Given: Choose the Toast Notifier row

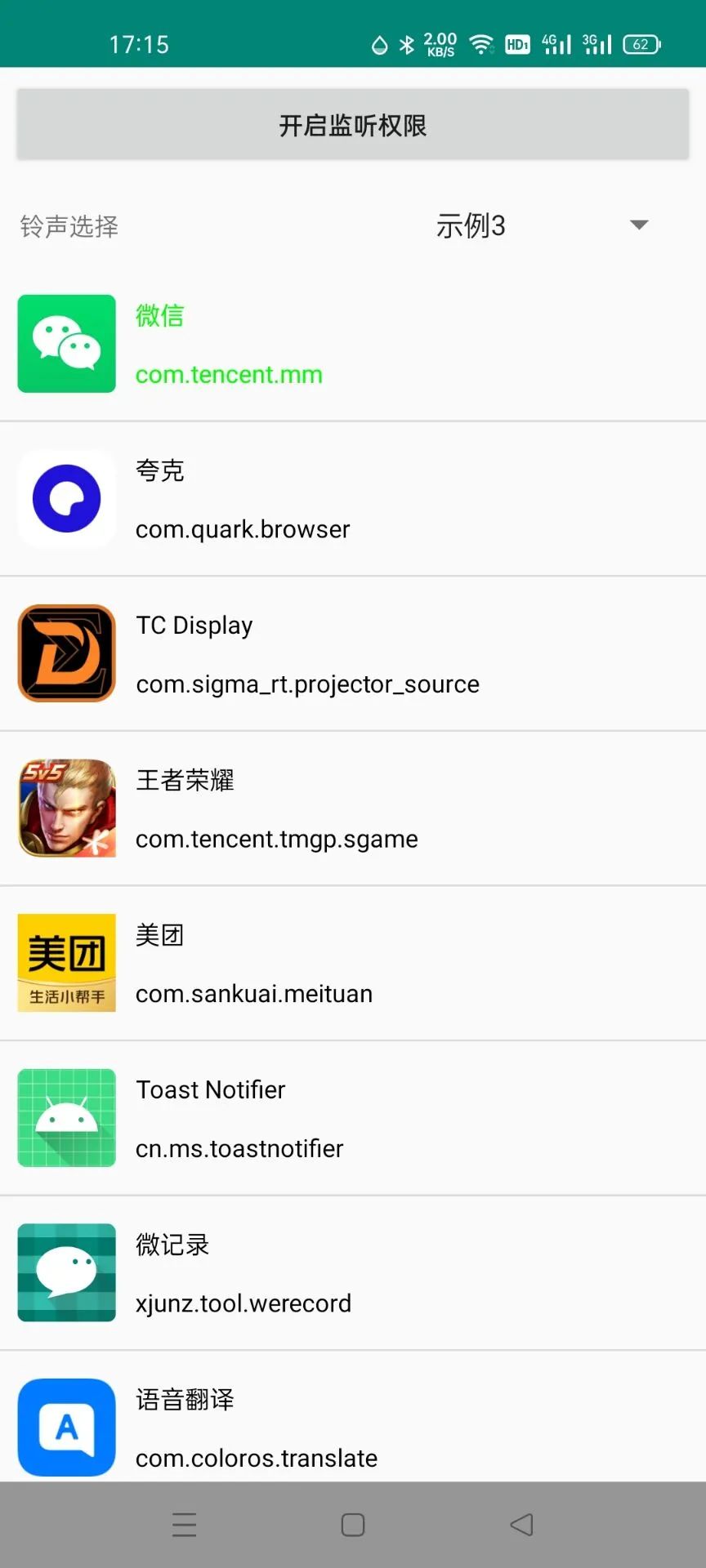Looking at the screenshot, I should point(353,1118).
